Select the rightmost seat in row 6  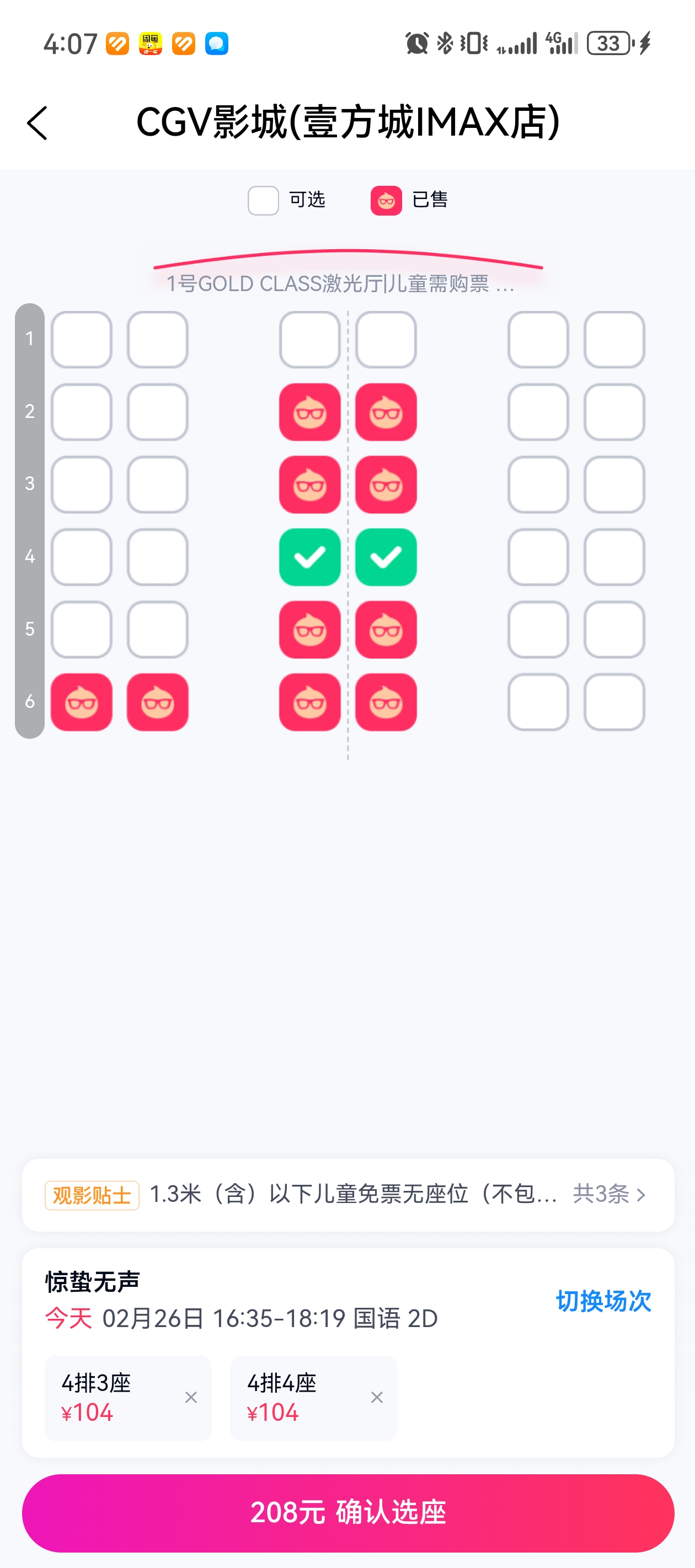[x=614, y=702]
